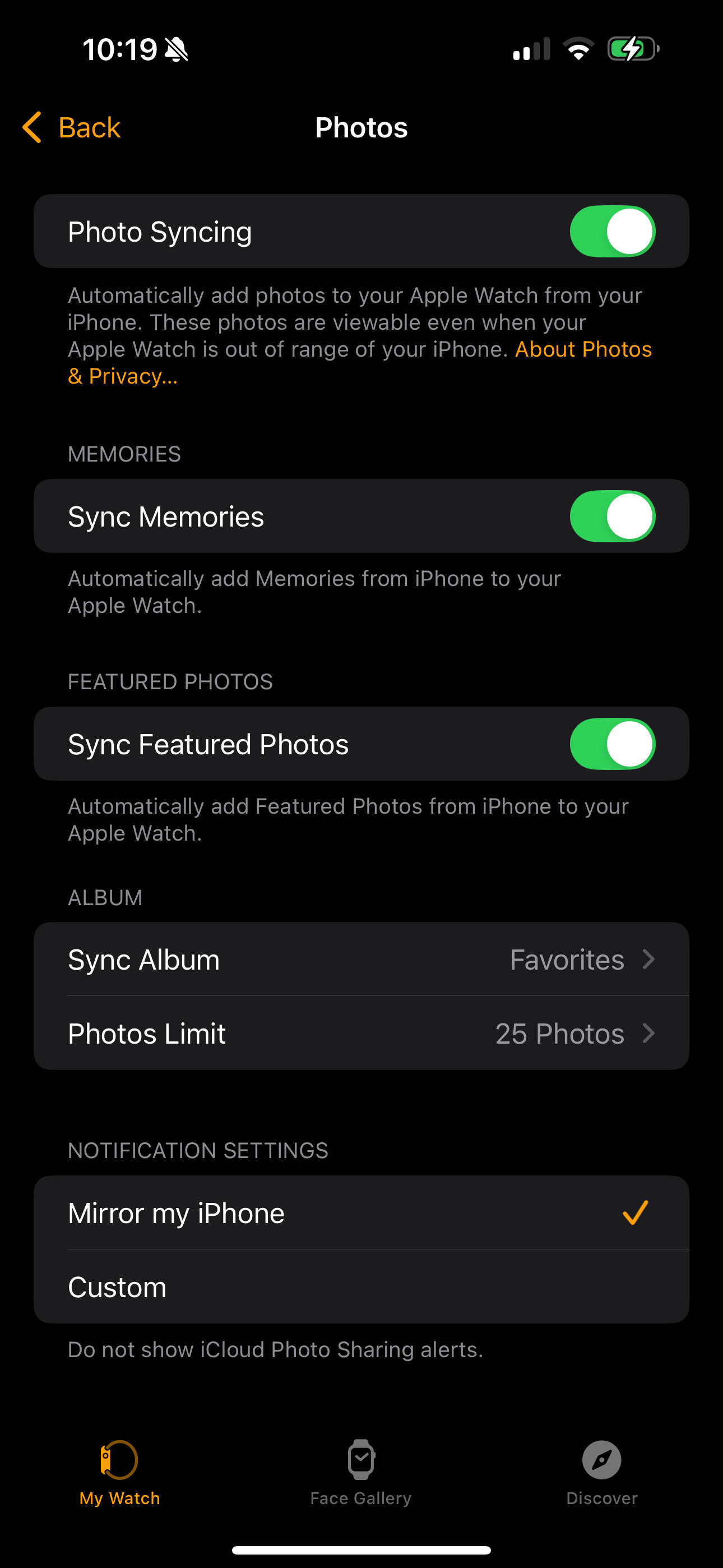Change the Photos Limit setting
This screenshot has width=723, height=1568.
[361, 1034]
